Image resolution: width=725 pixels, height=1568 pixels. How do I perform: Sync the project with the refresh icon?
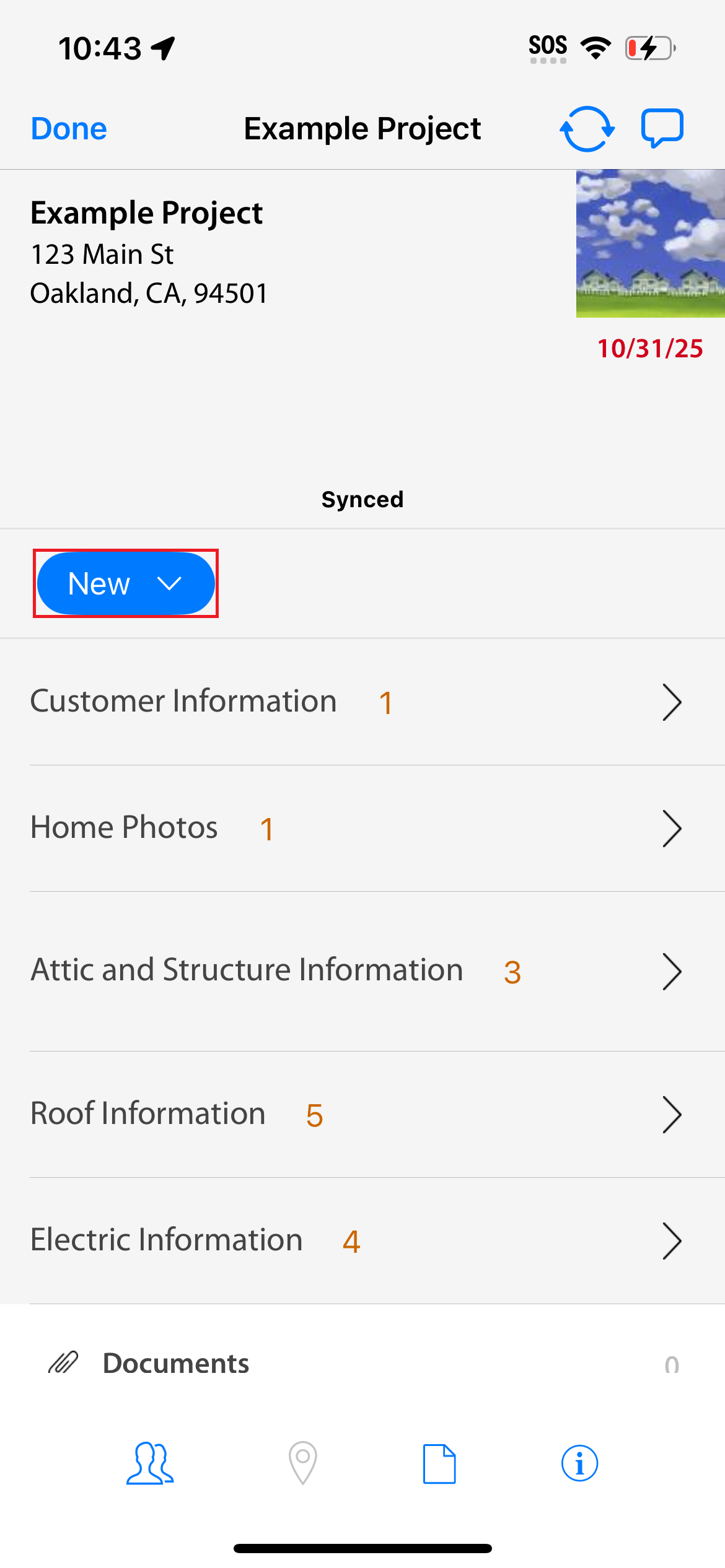[x=587, y=129]
